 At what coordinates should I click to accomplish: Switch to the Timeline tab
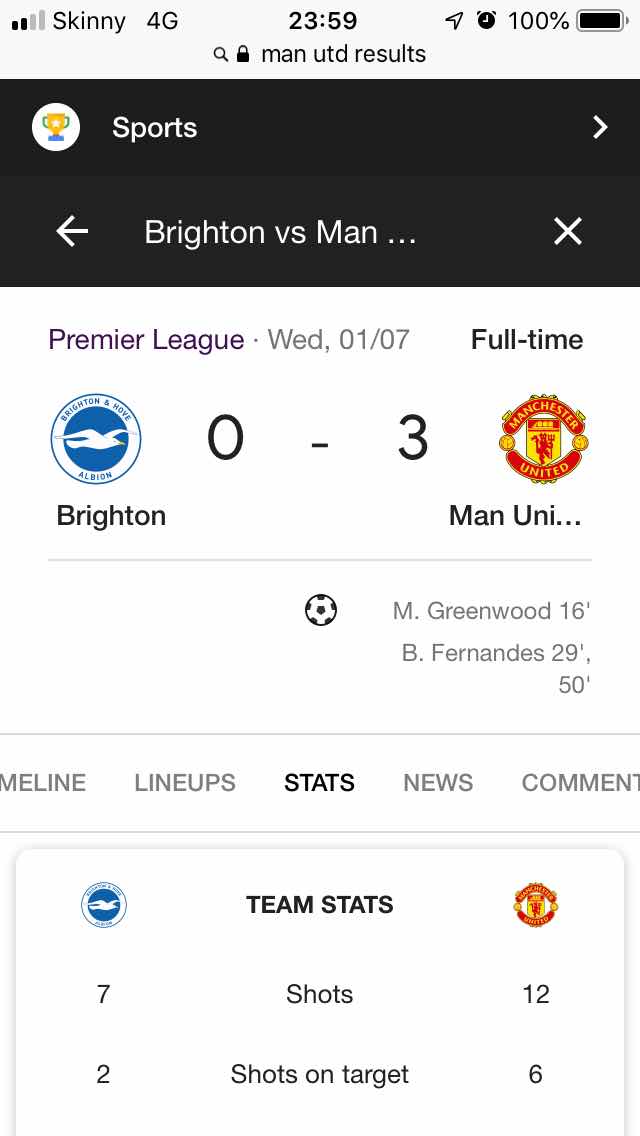pyautogui.click(x=42, y=783)
